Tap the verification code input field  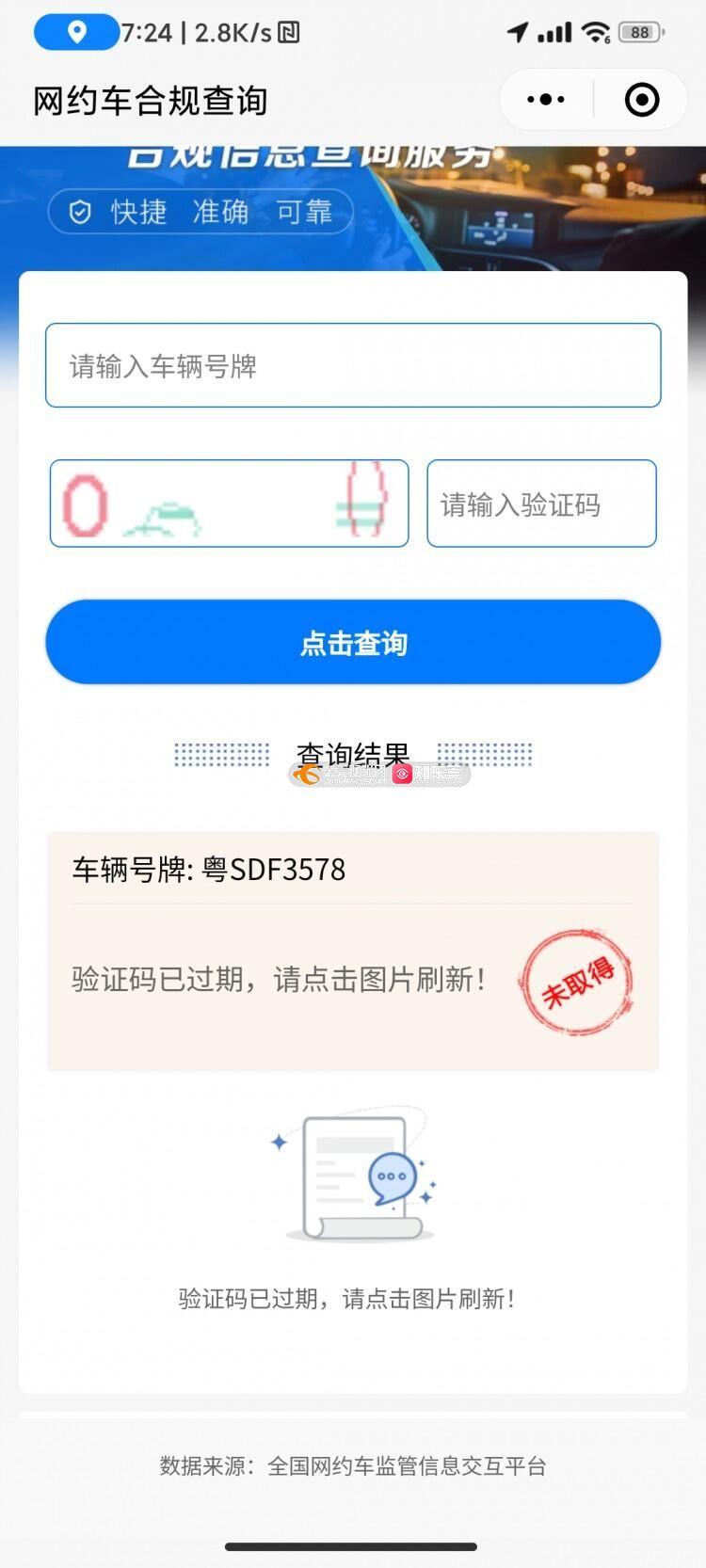click(541, 504)
